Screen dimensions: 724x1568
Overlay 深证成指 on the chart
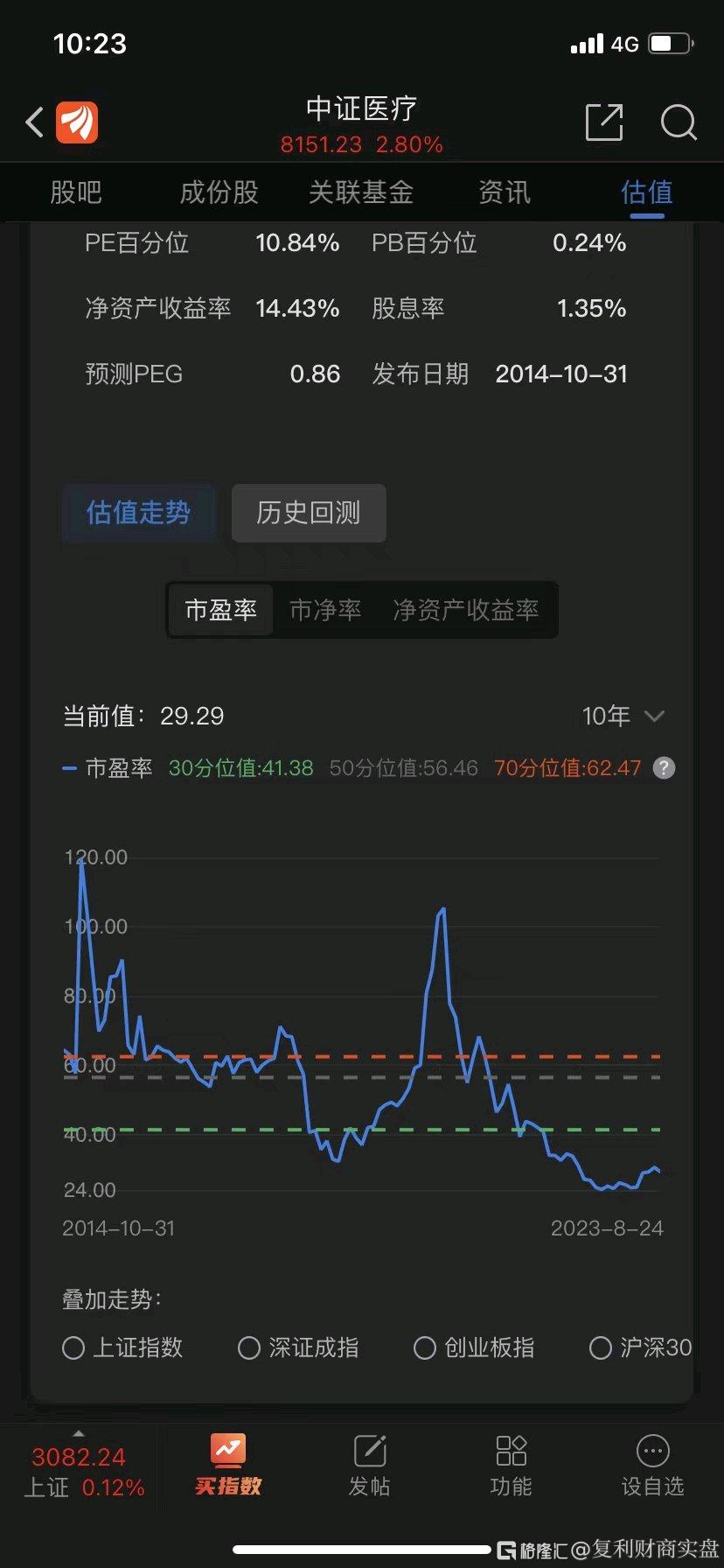point(298,1347)
